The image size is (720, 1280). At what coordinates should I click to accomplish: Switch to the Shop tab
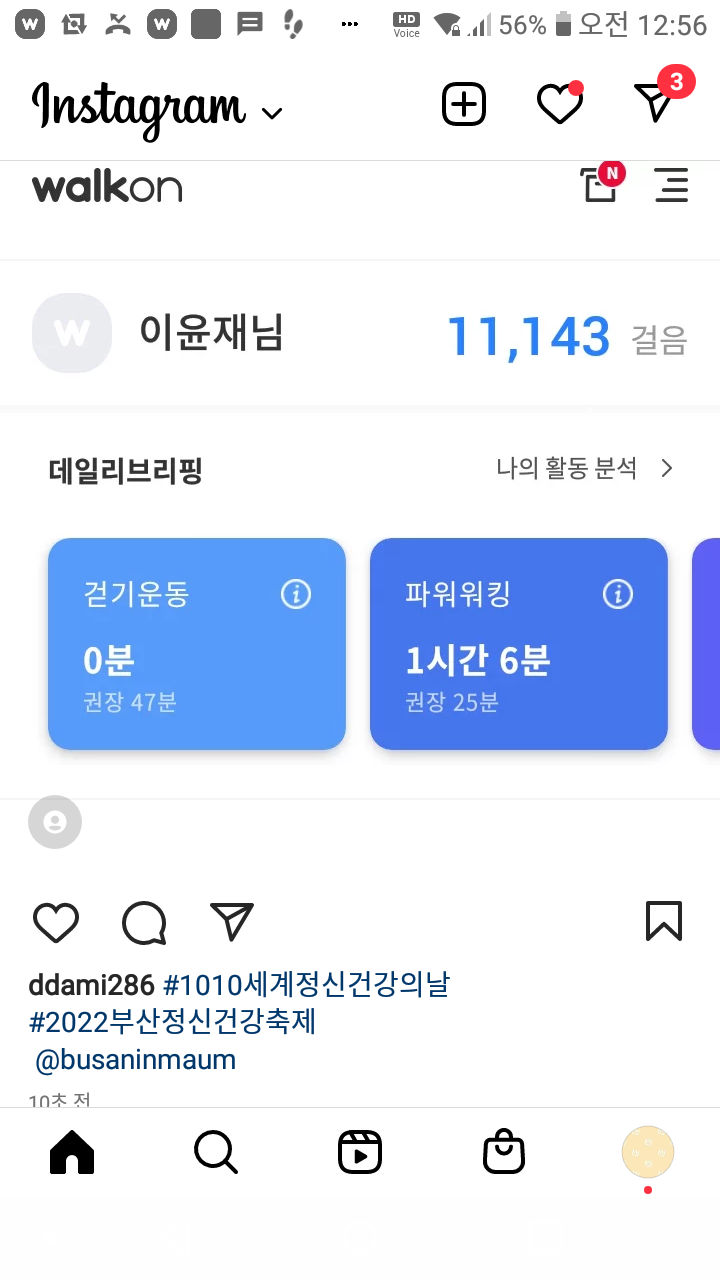(x=504, y=1153)
